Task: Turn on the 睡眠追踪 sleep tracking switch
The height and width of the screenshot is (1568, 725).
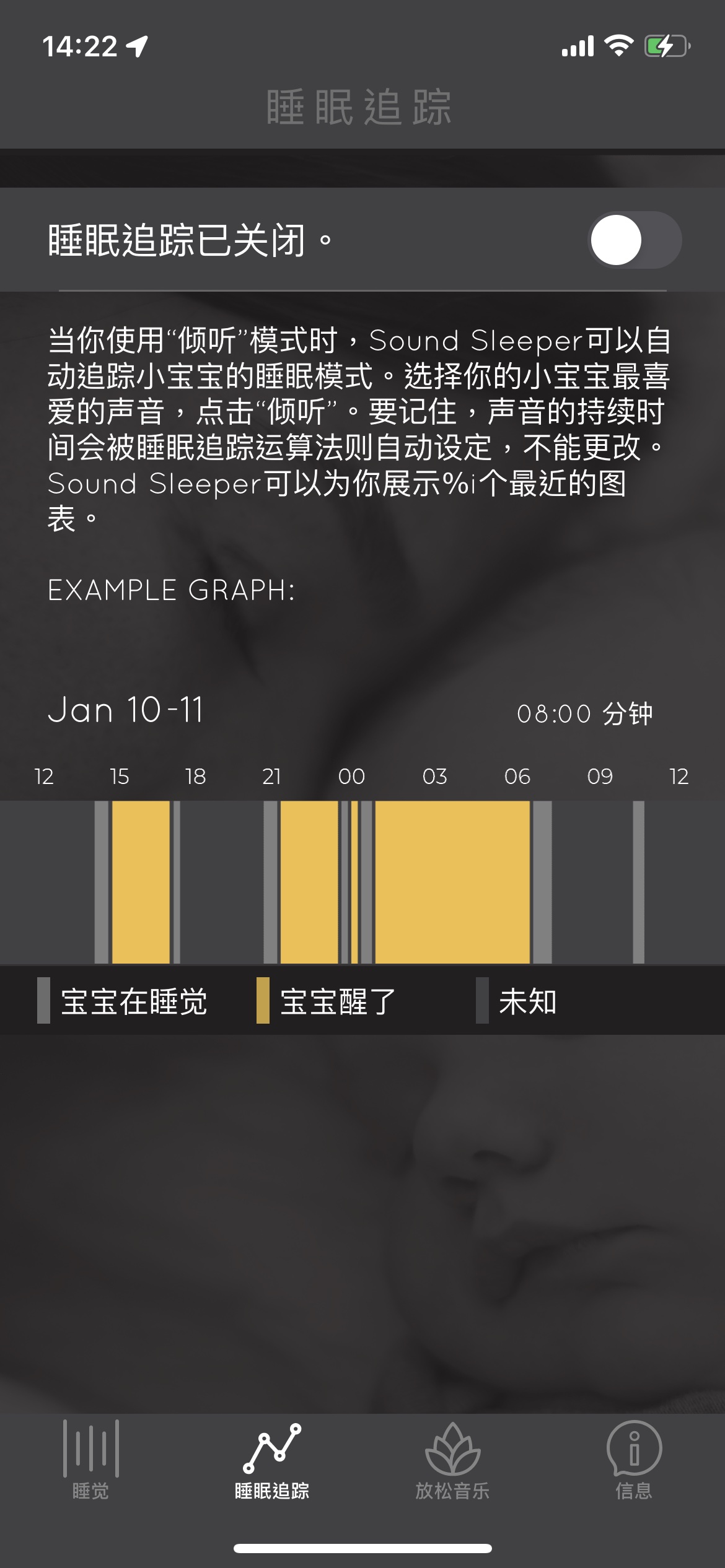Action: 634,240
